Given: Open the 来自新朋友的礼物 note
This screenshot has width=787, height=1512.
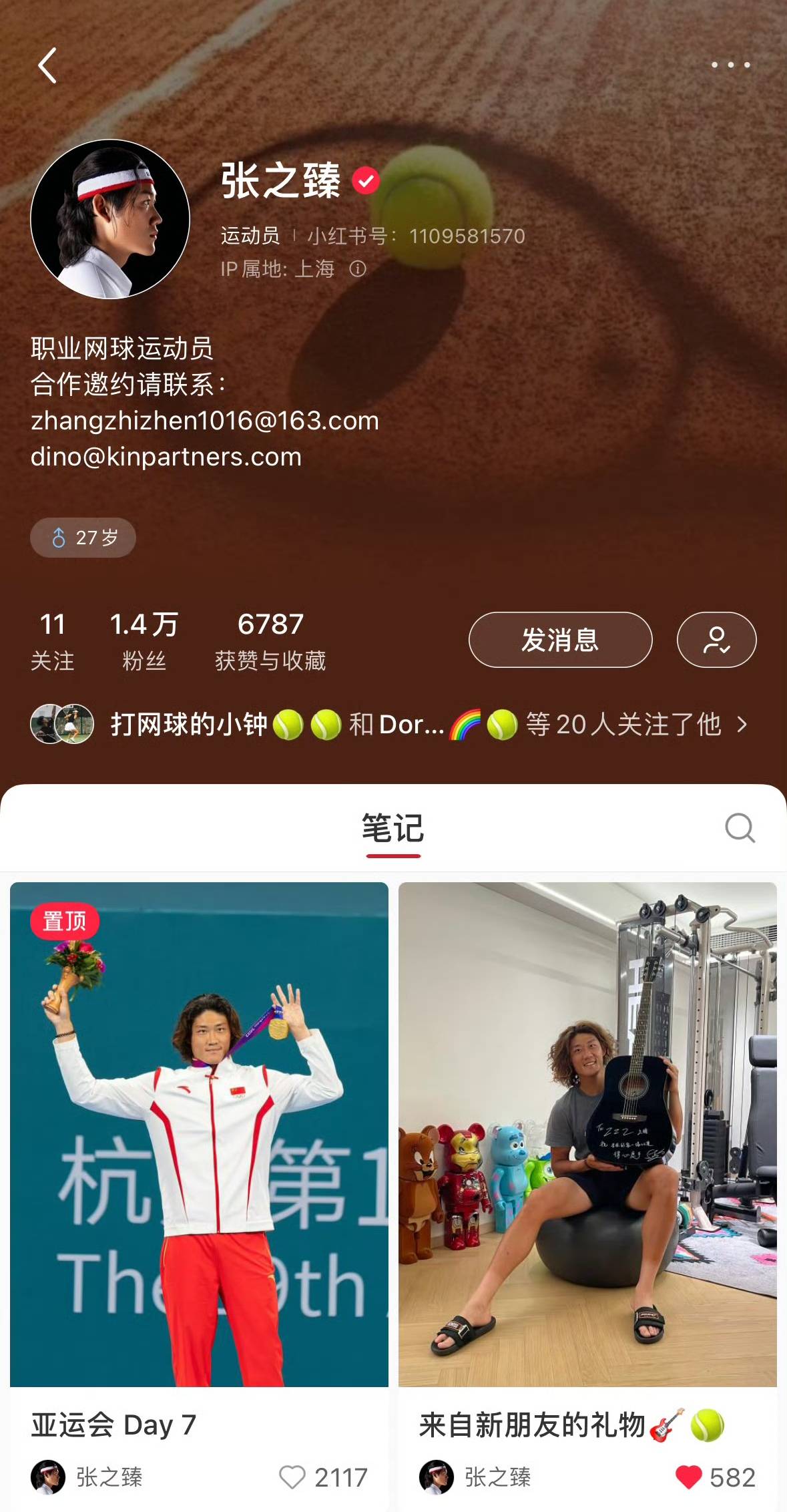Looking at the screenshot, I should (587, 1135).
